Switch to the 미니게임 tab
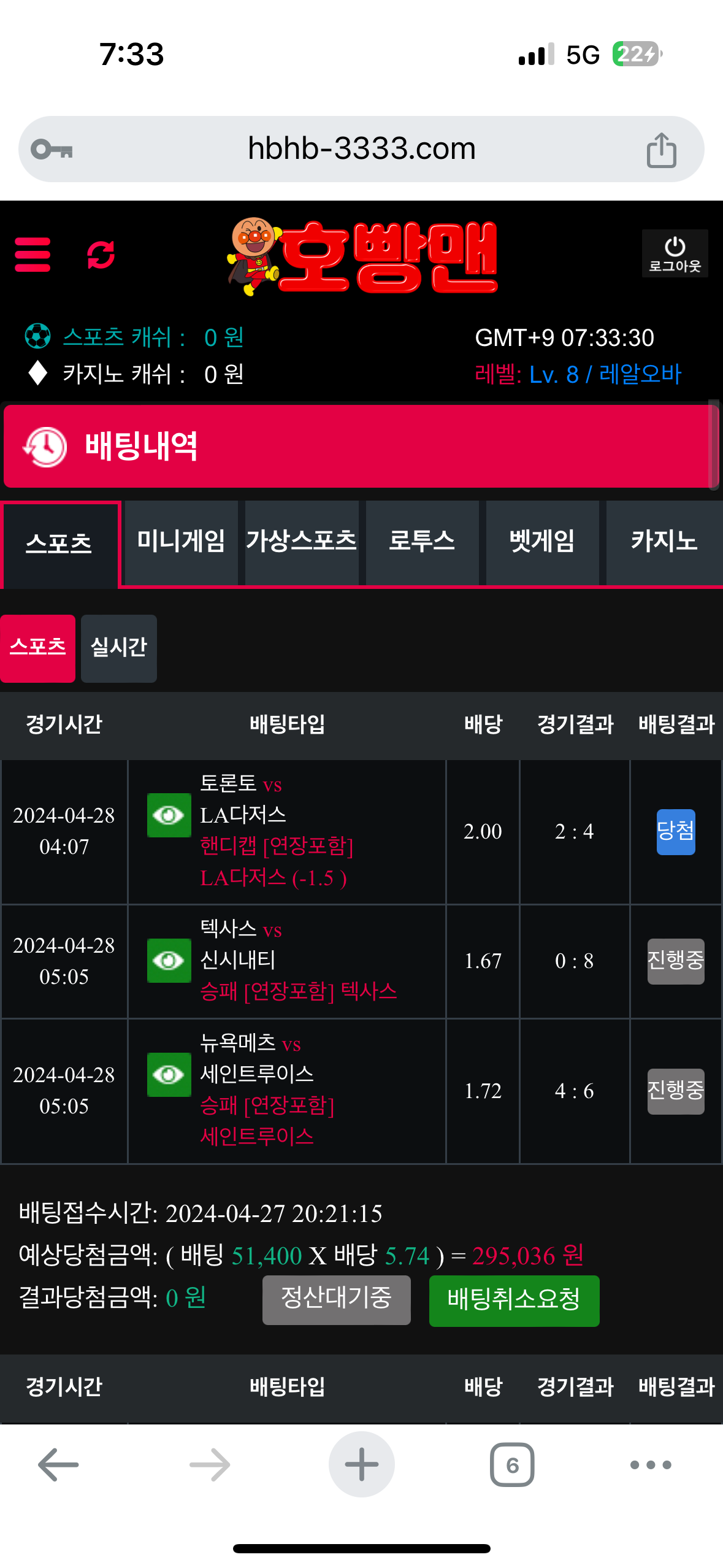The height and width of the screenshot is (1568, 723). 181,542
